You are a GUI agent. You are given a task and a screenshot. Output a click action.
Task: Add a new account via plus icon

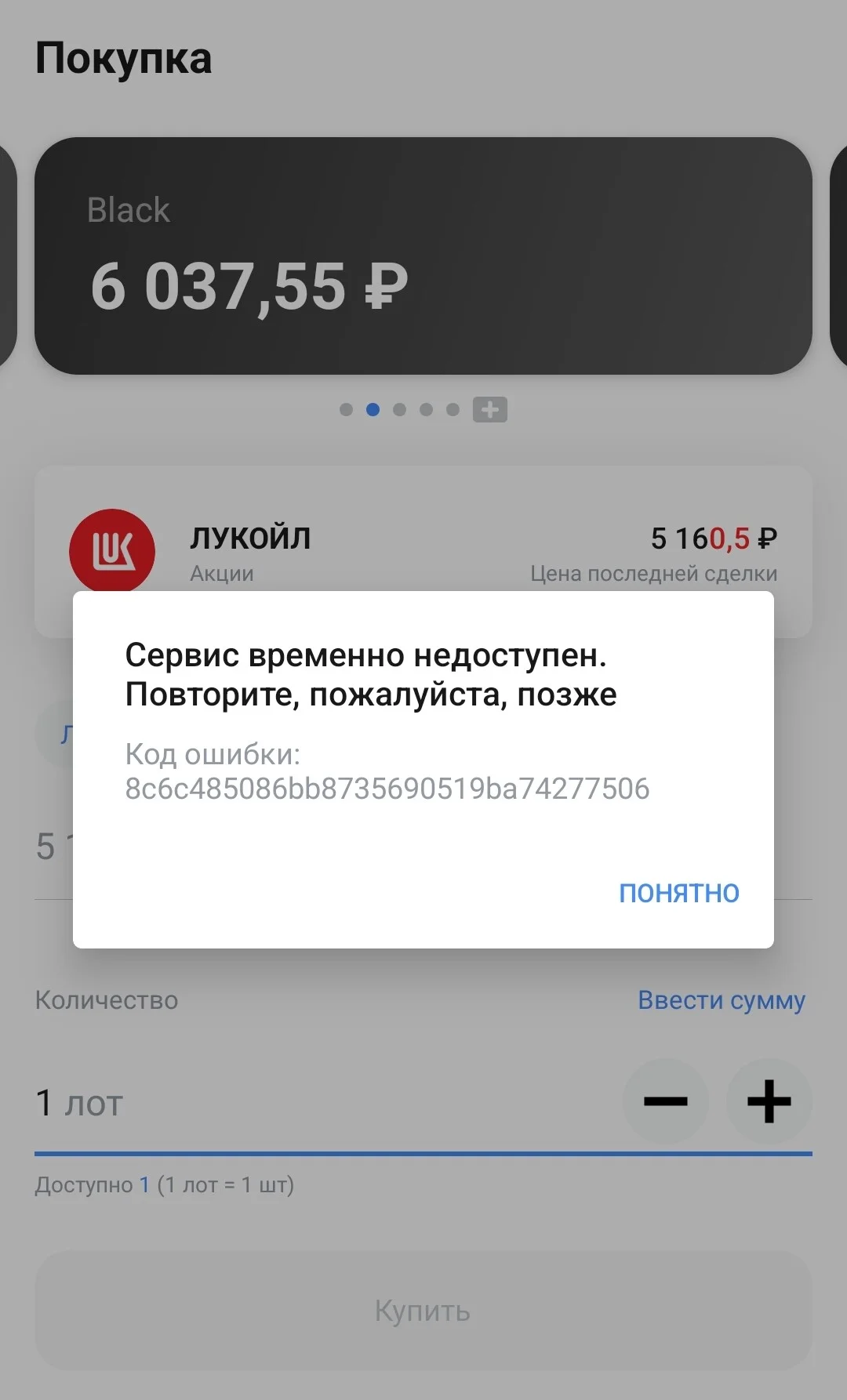click(490, 409)
